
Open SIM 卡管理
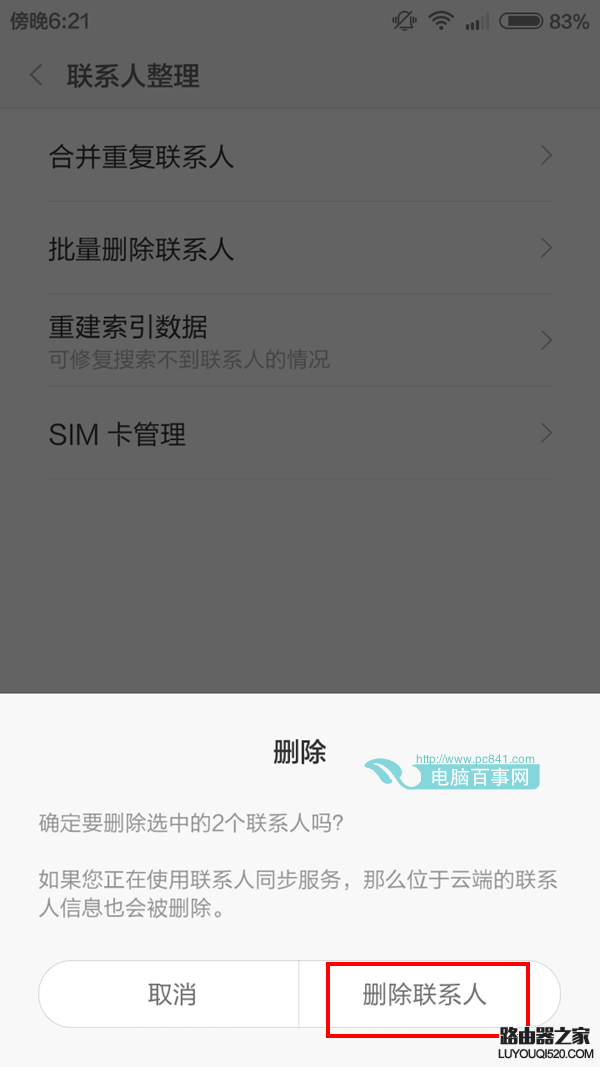coord(299,434)
